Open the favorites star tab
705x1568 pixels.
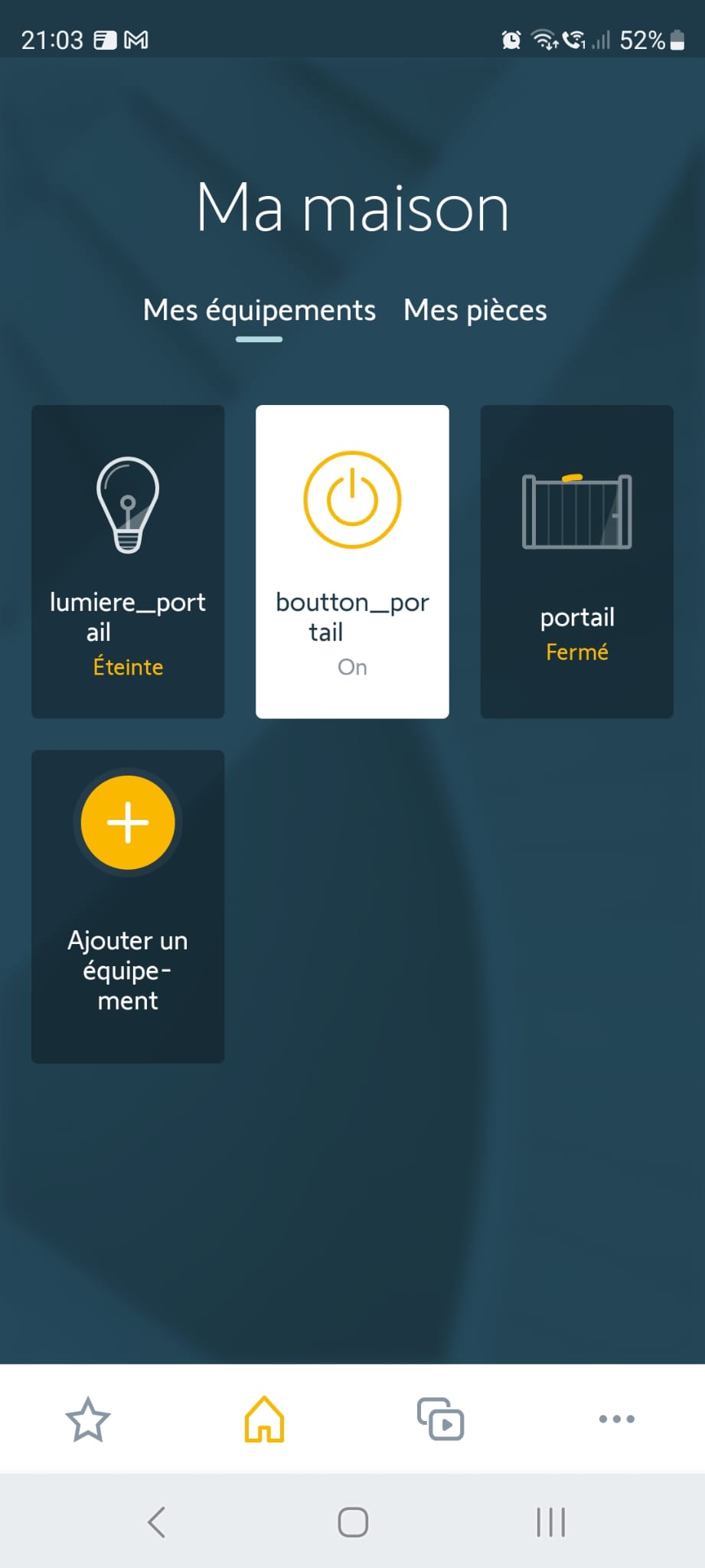click(88, 1419)
